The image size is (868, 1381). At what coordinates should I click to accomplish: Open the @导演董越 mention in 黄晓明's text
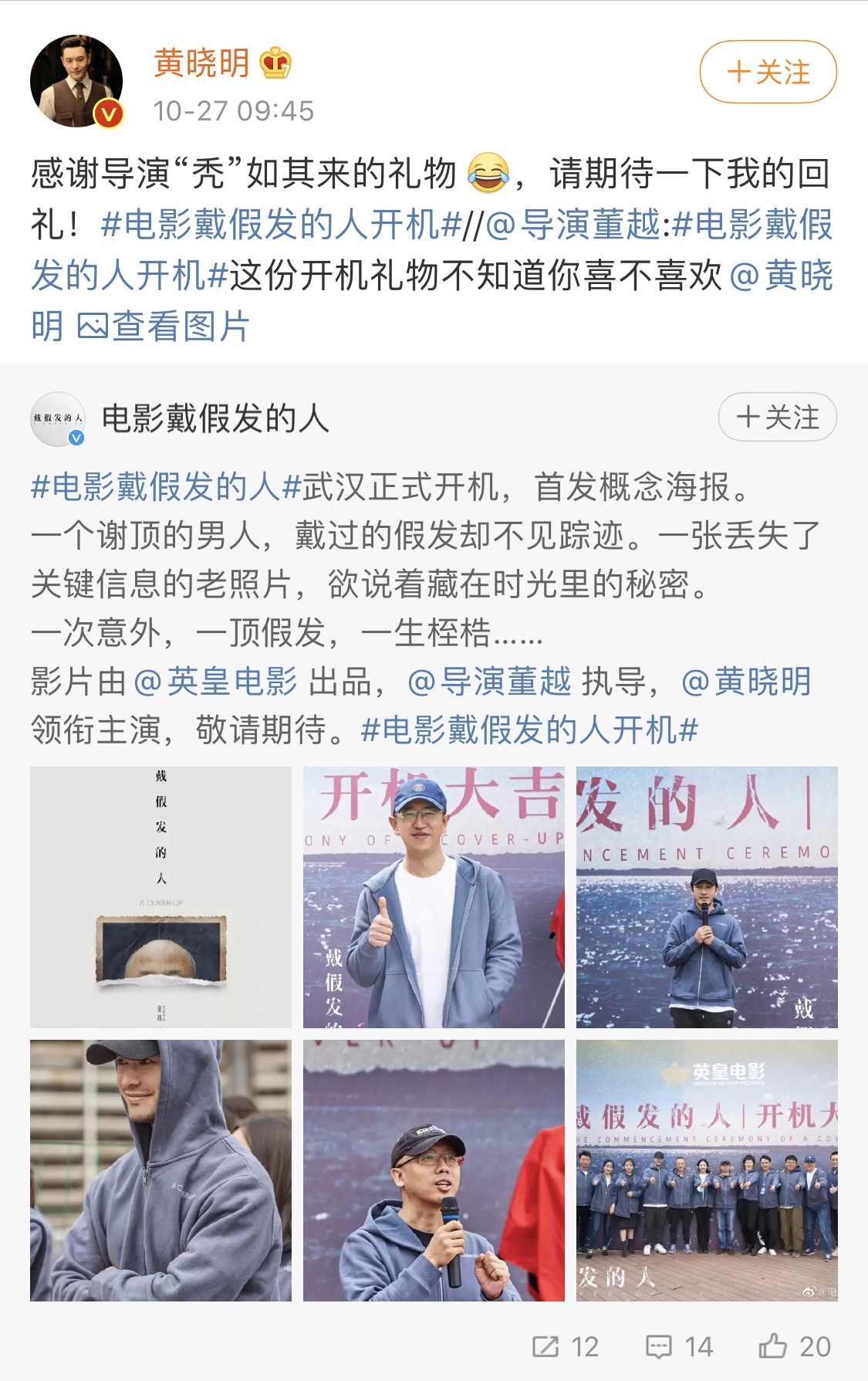coord(573,225)
